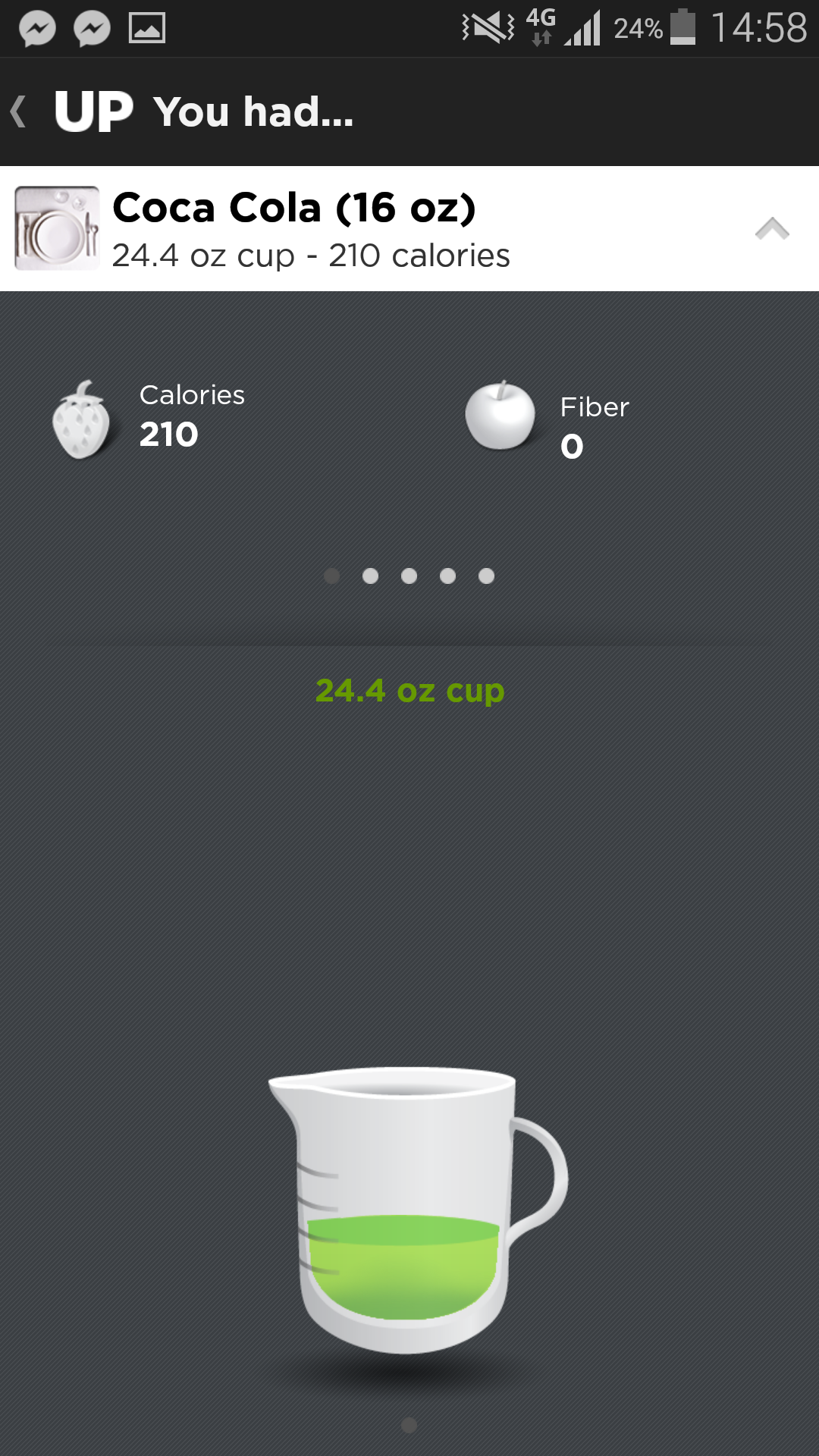Collapse the Coca Cola entry chevron

coord(772,228)
